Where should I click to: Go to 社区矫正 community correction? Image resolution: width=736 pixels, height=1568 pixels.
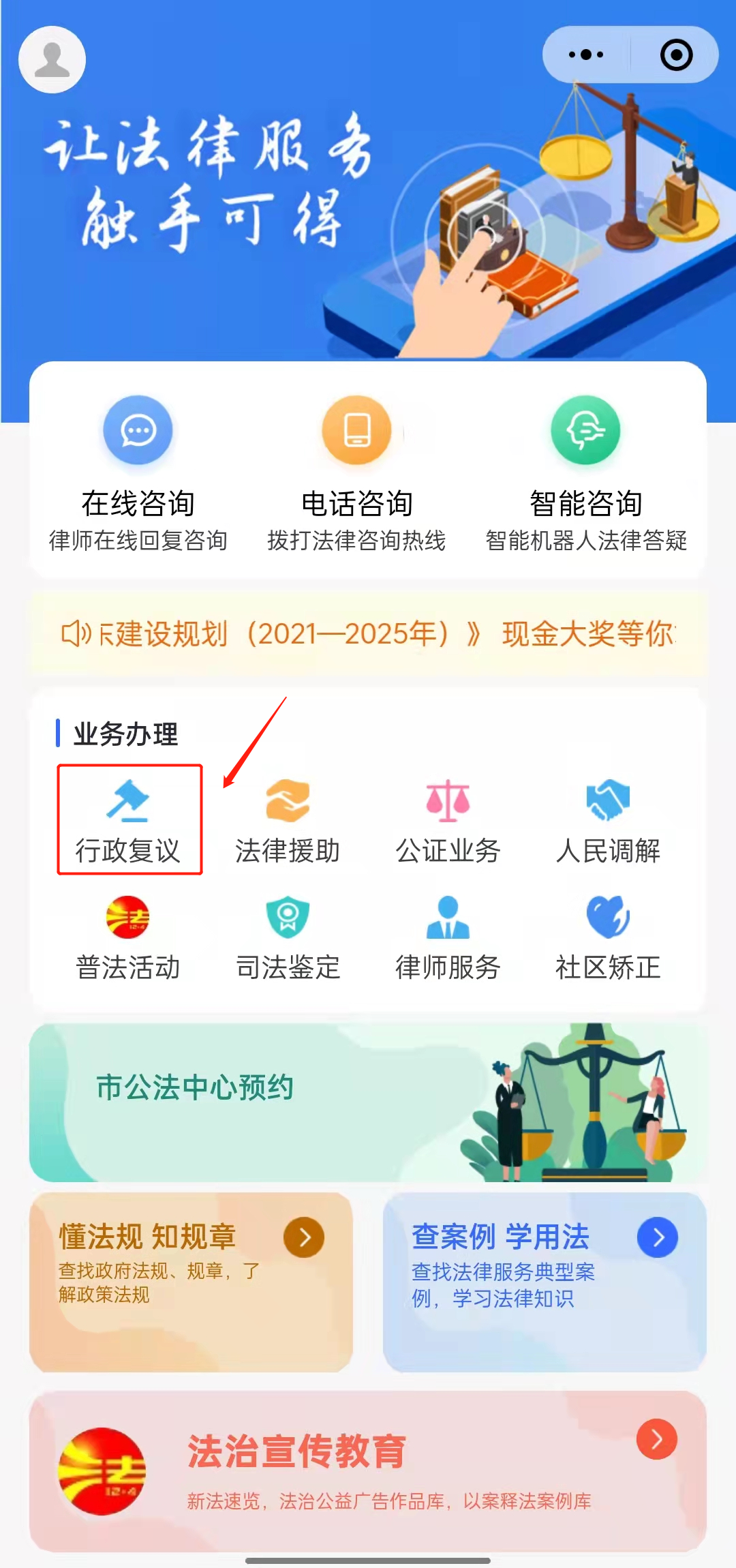(x=608, y=938)
